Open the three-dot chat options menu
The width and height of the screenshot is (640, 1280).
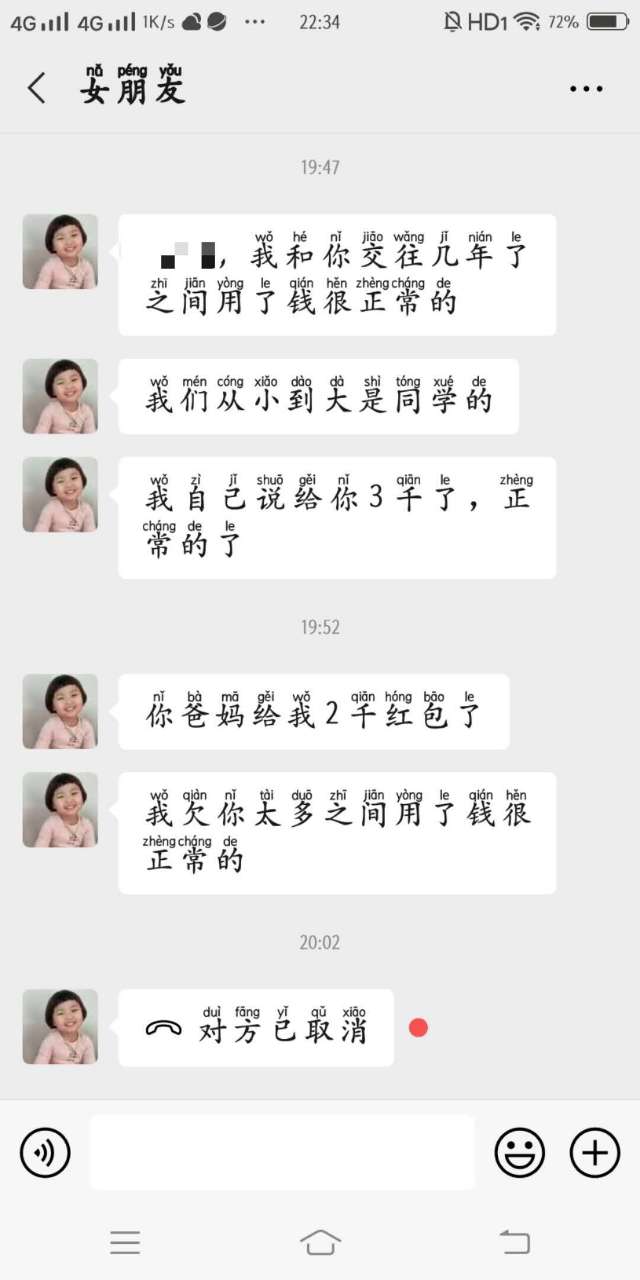(586, 89)
